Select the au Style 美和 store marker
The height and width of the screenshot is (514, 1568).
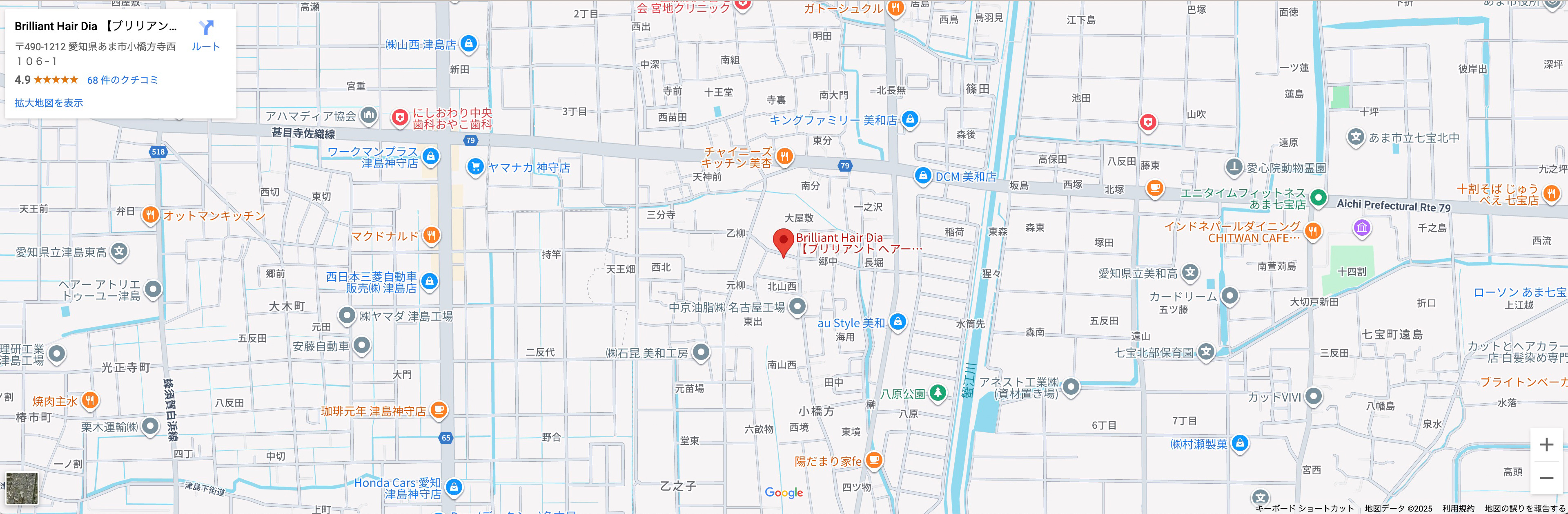(897, 322)
